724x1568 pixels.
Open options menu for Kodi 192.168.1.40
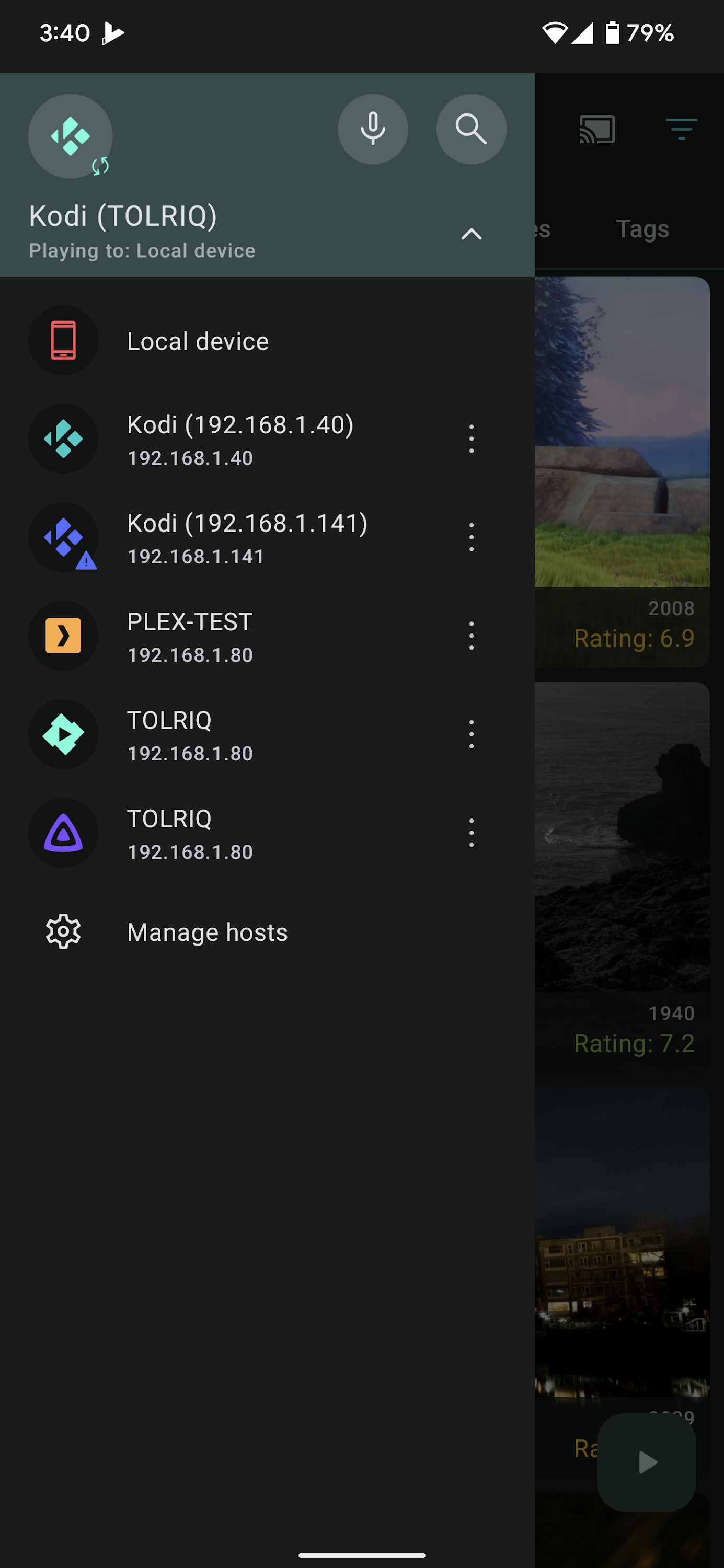point(472,439)
